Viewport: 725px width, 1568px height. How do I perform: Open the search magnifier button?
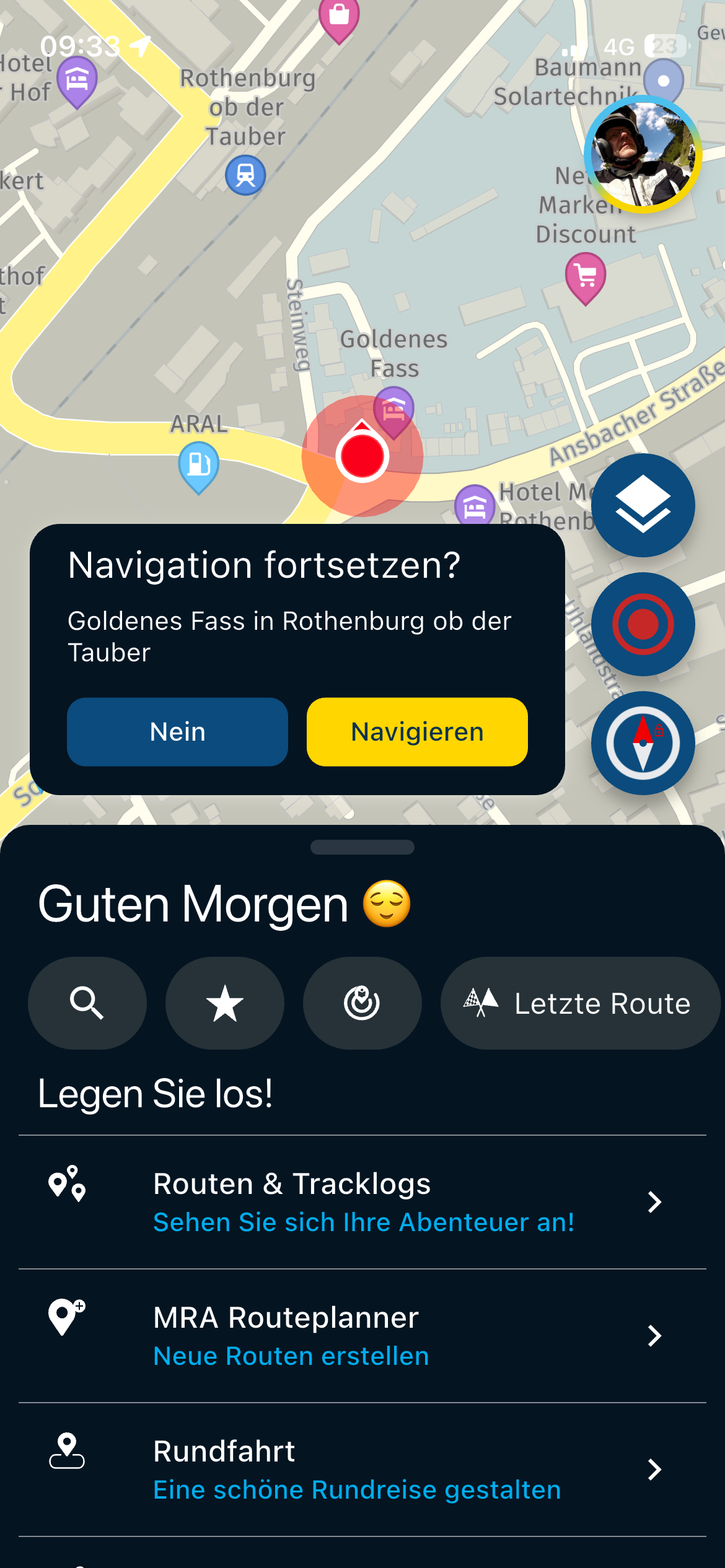[x=87, y=1003]
